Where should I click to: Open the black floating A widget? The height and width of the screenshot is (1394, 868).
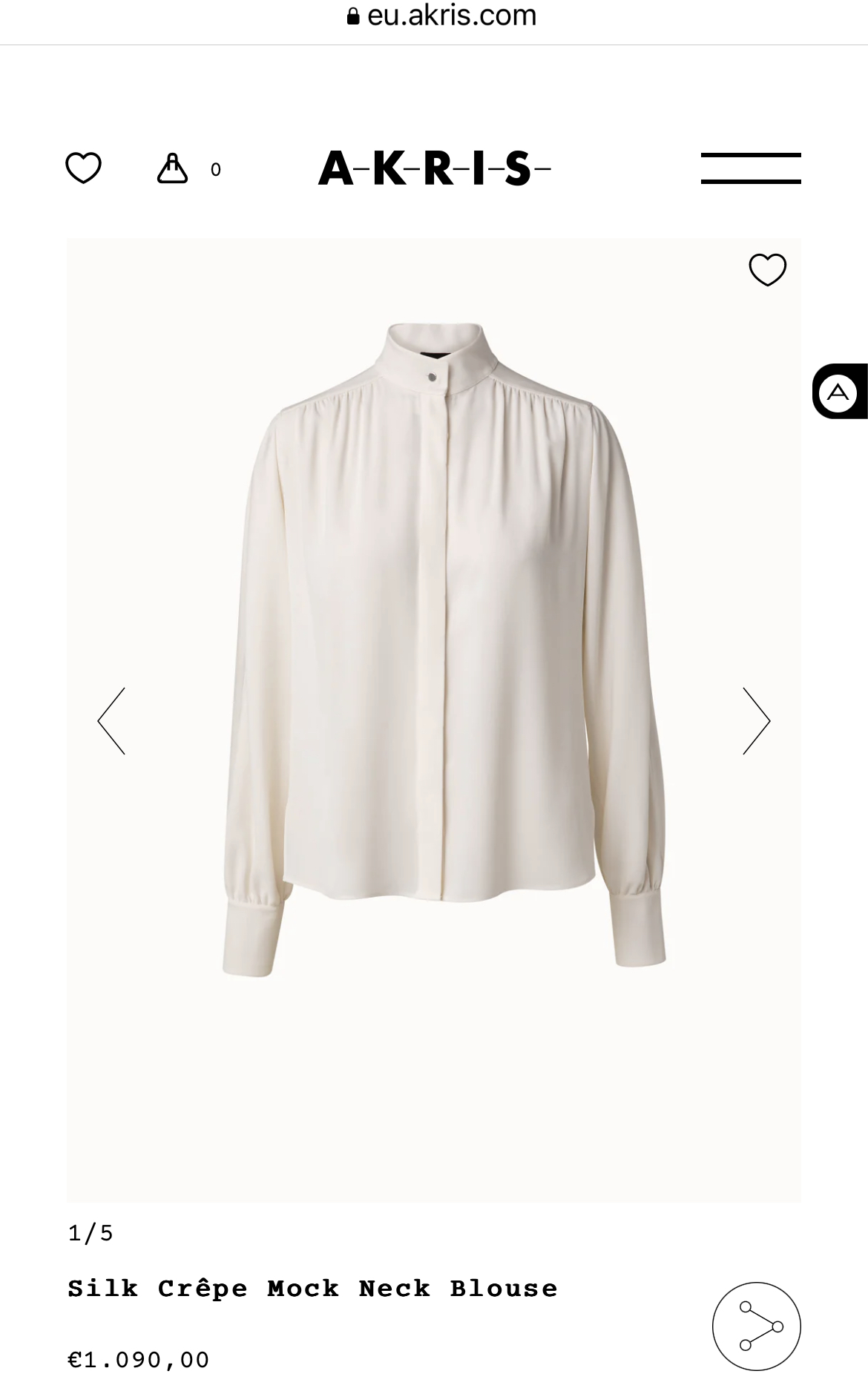click(x=839, y=391)
